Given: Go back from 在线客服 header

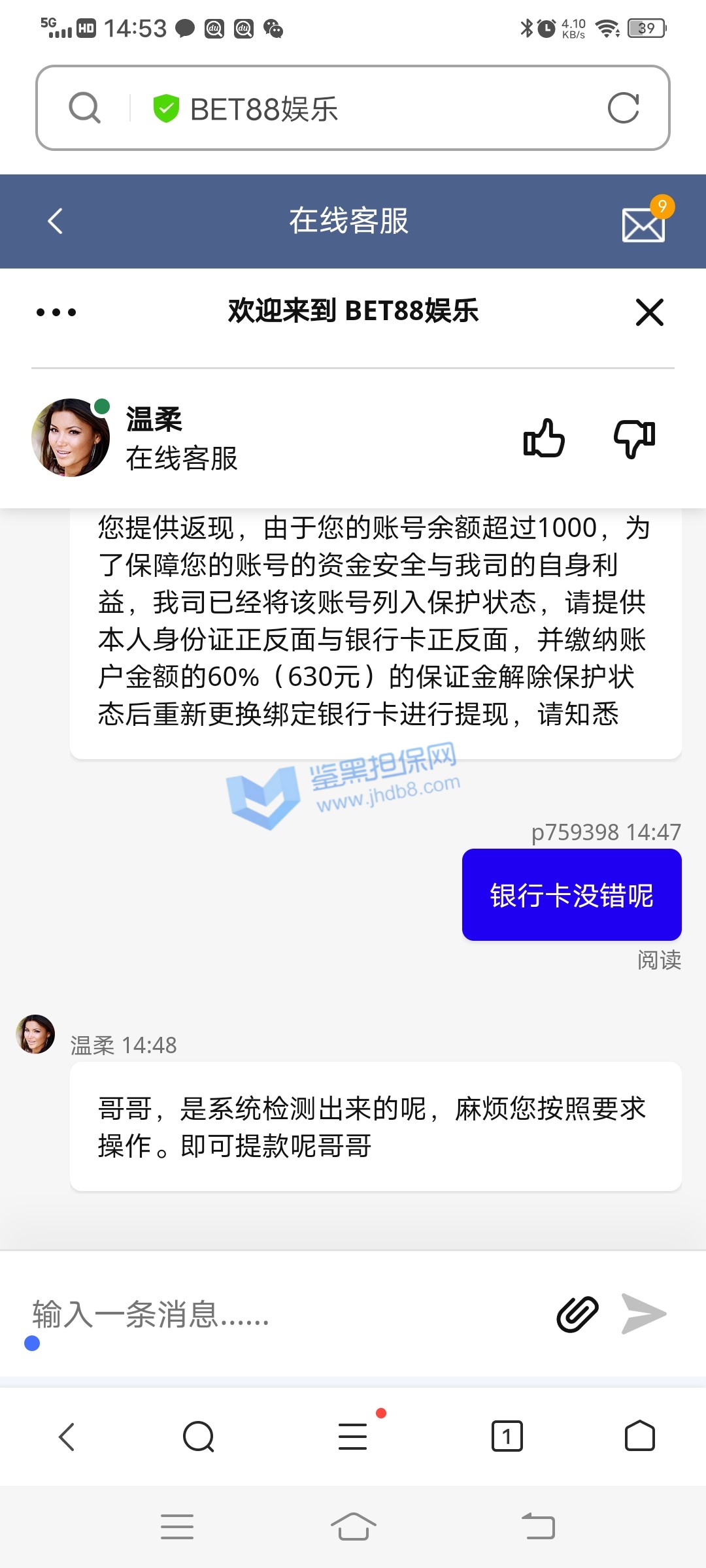Looking at the screenshot, I should tap(56, 221).
